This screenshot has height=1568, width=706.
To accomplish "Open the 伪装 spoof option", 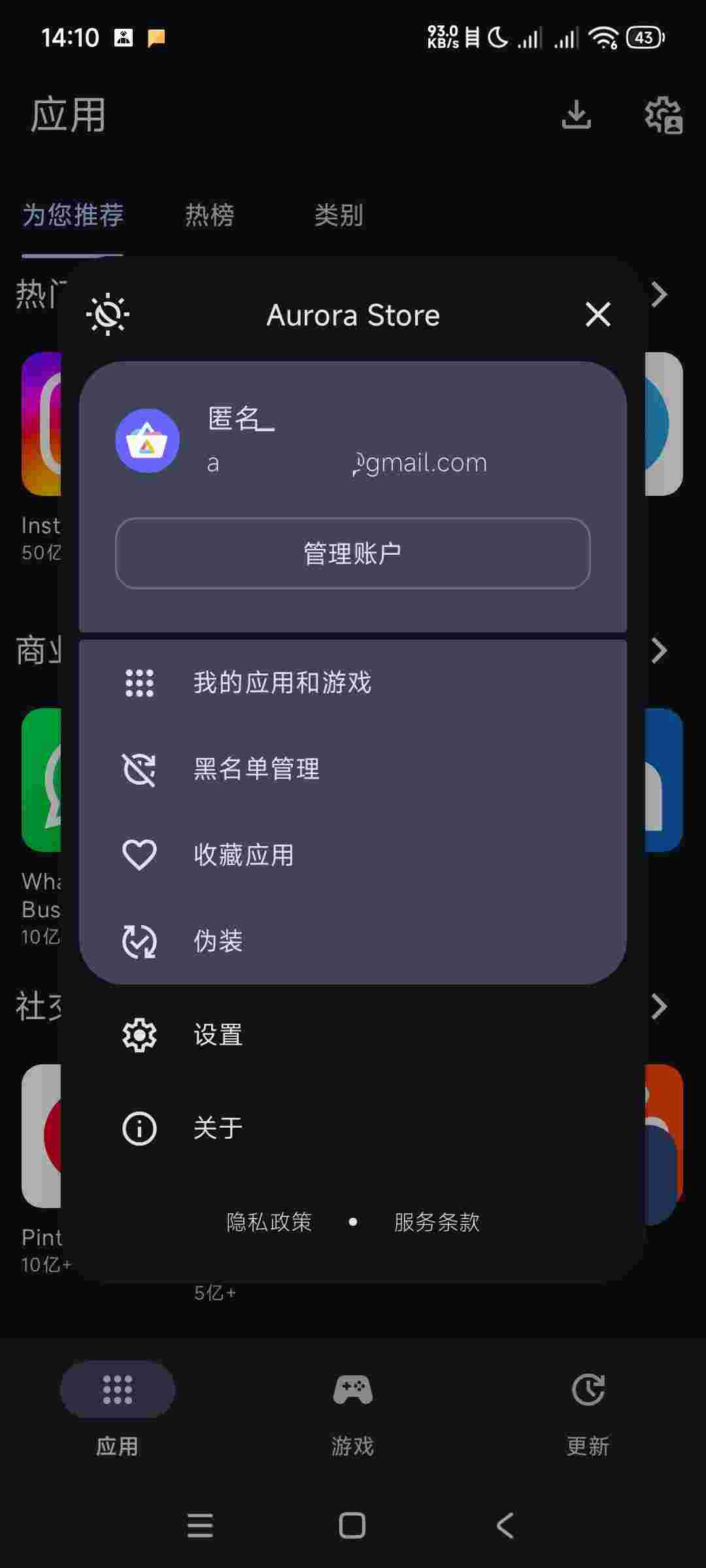I will point(218,941).
